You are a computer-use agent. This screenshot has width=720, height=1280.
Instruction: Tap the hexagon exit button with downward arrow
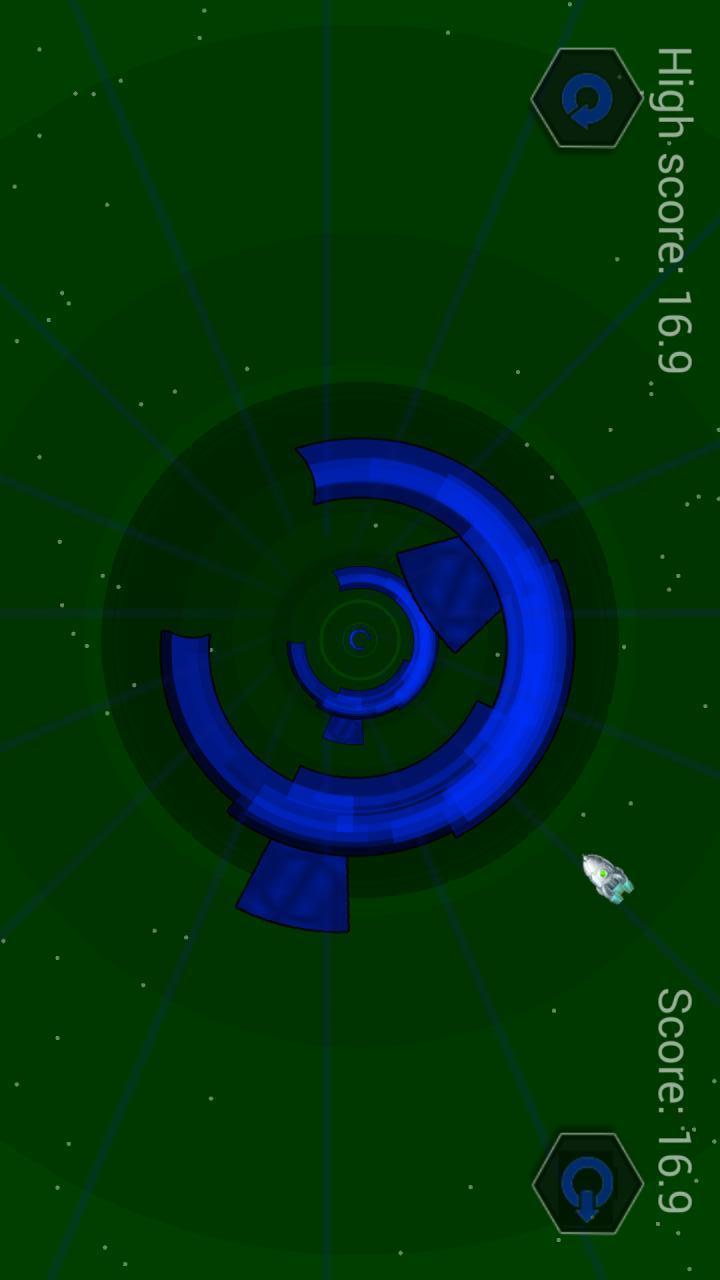click(x=588, y=1183)
